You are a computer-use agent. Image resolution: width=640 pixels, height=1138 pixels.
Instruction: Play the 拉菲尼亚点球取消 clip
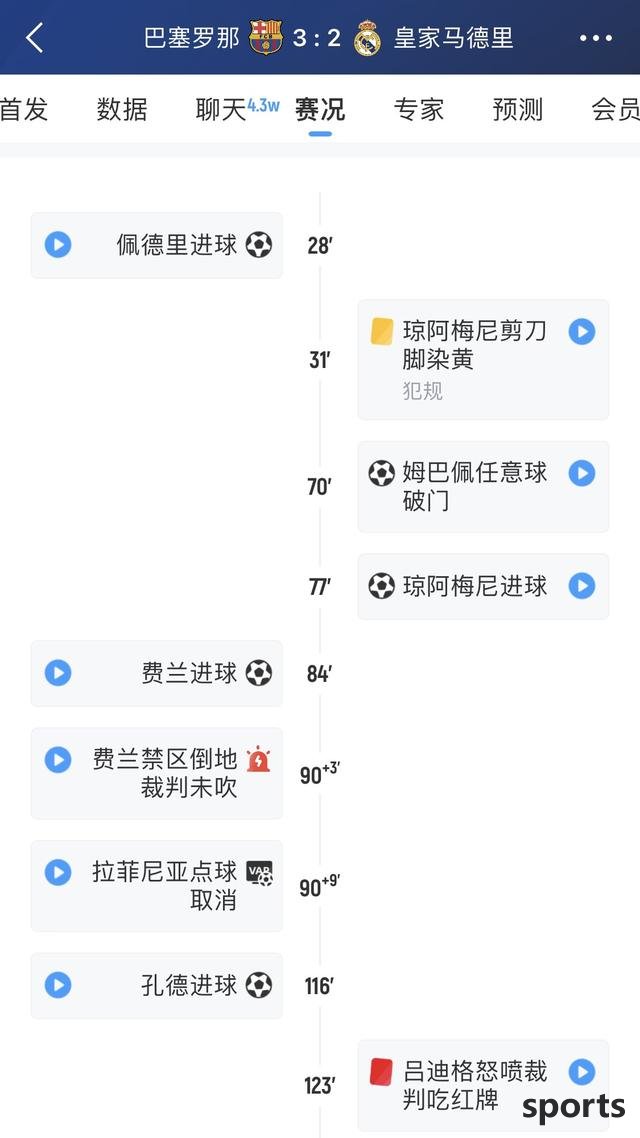click(x=58, y=872)
